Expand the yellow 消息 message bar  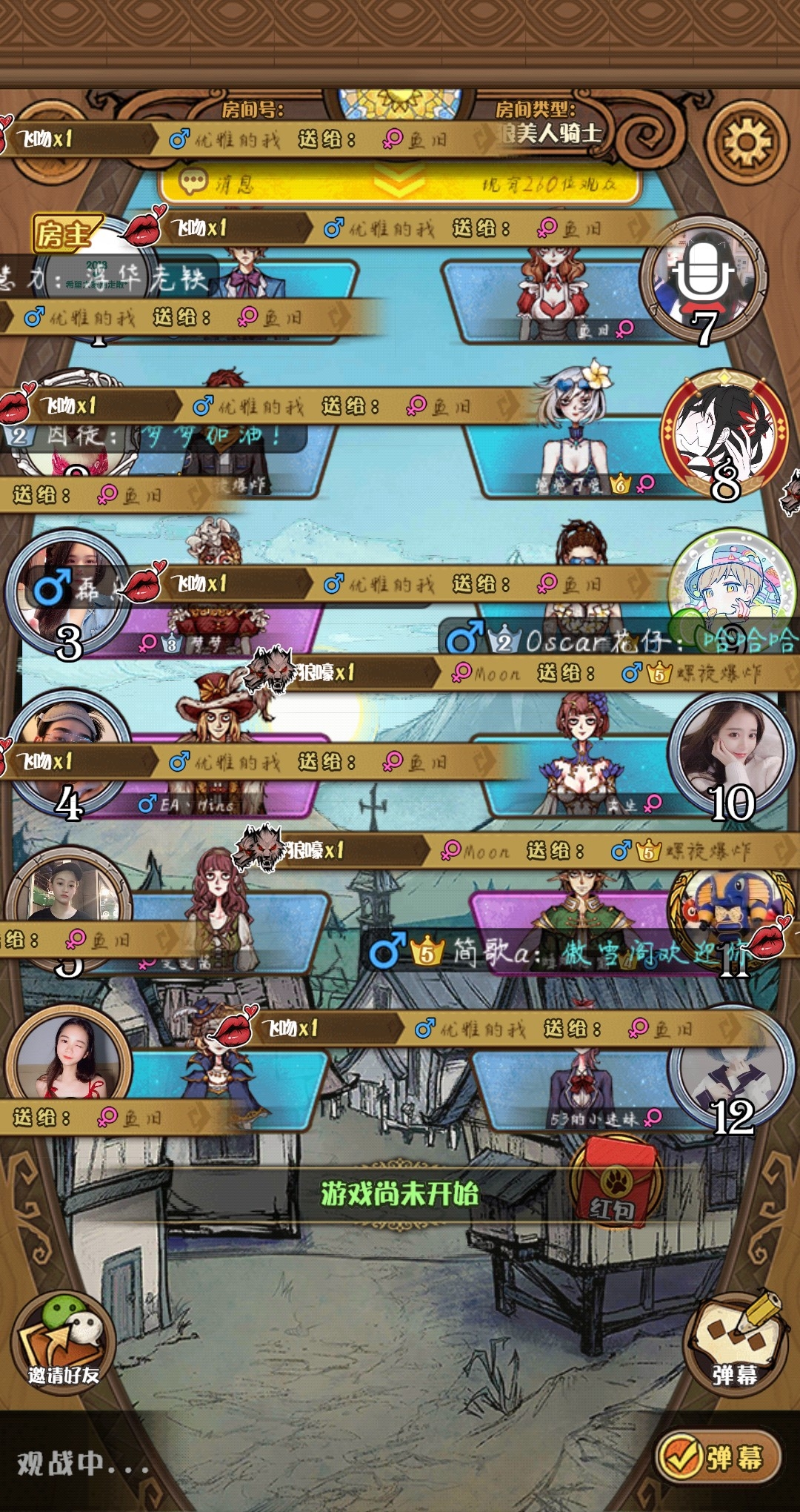[400, 183]
